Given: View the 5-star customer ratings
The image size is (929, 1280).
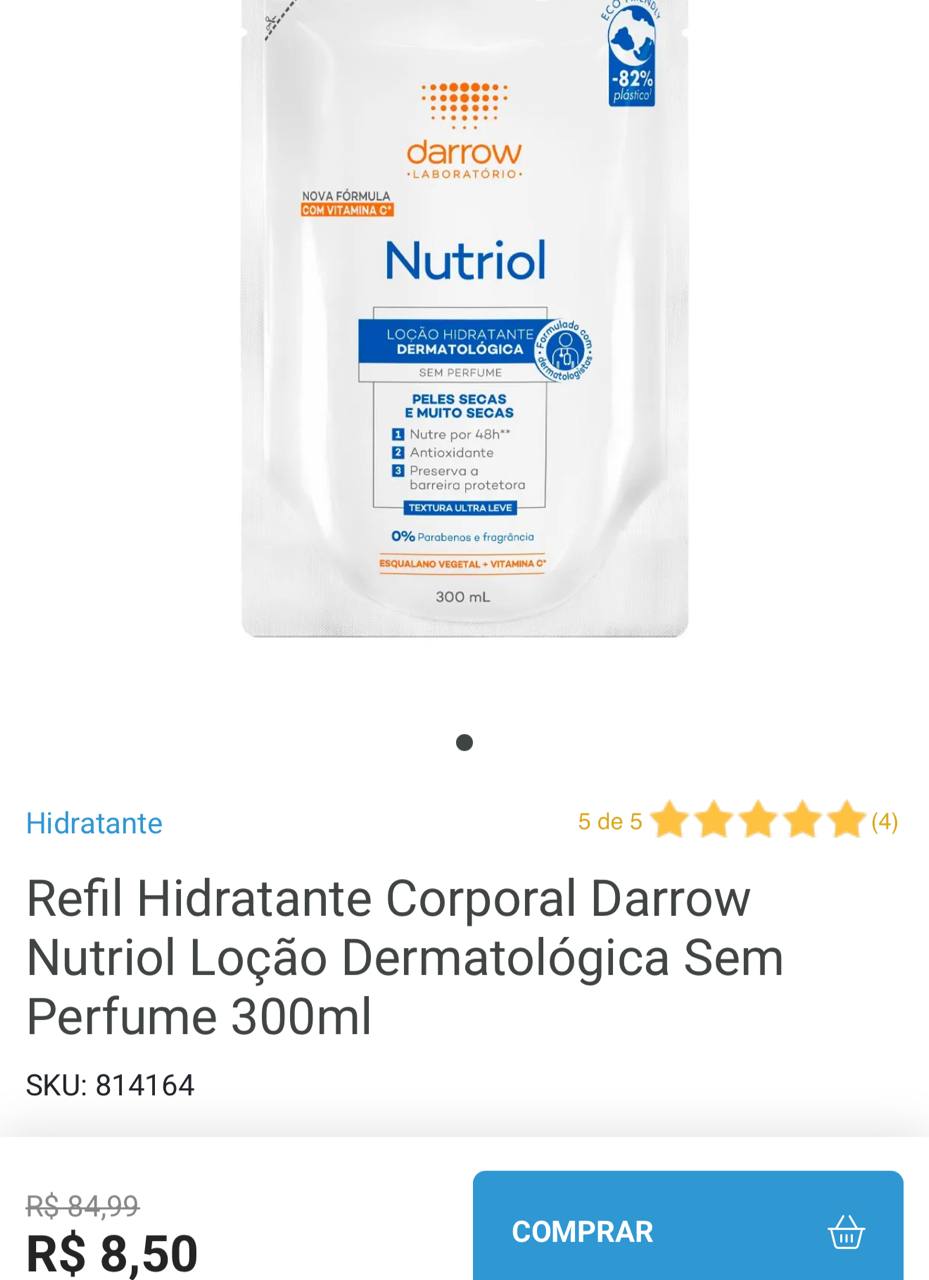Looking at the screenshot, I should point(757,821).
